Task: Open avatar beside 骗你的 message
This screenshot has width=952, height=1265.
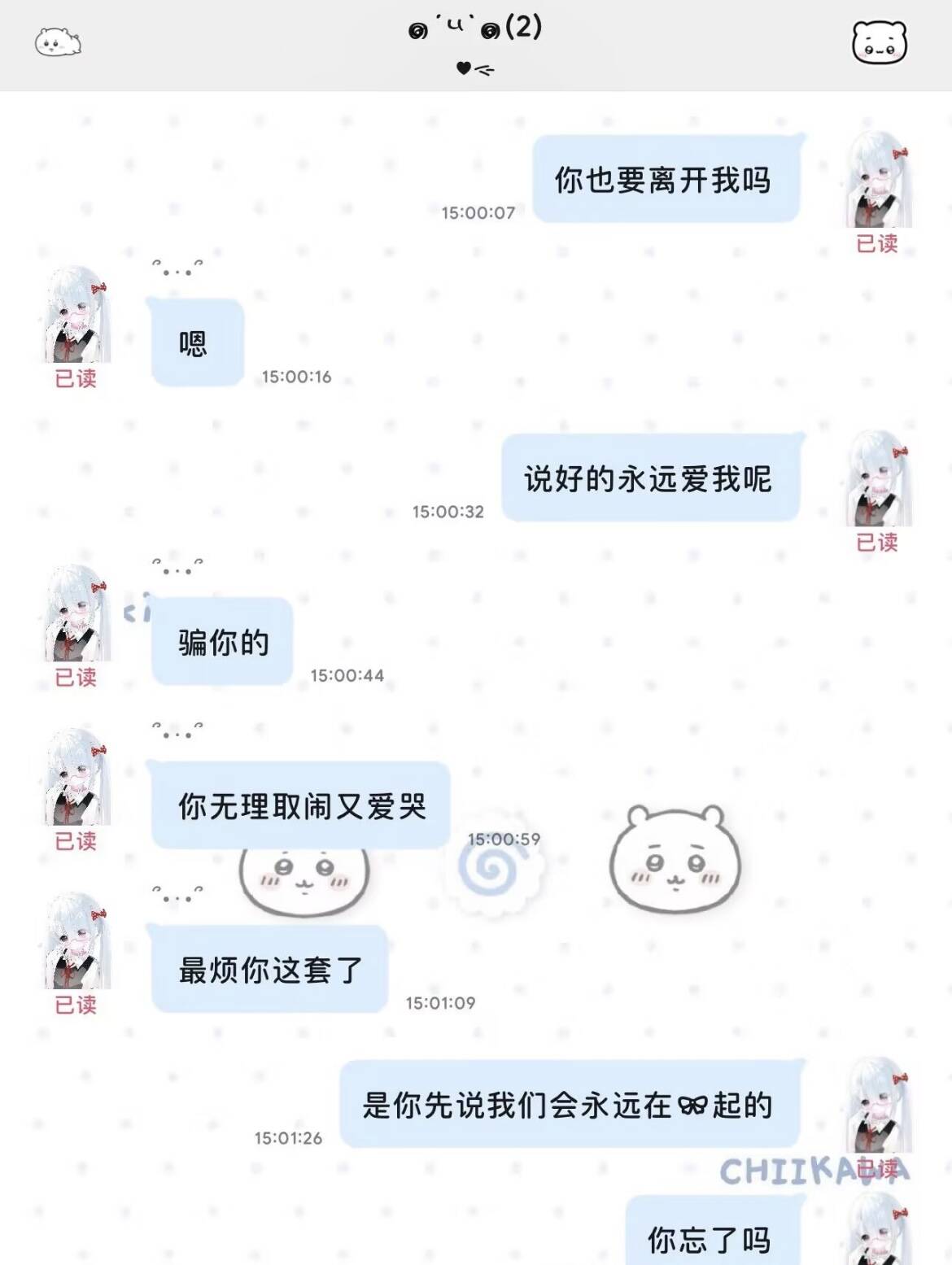Action: pyautogui.click(x=76, y=613)
